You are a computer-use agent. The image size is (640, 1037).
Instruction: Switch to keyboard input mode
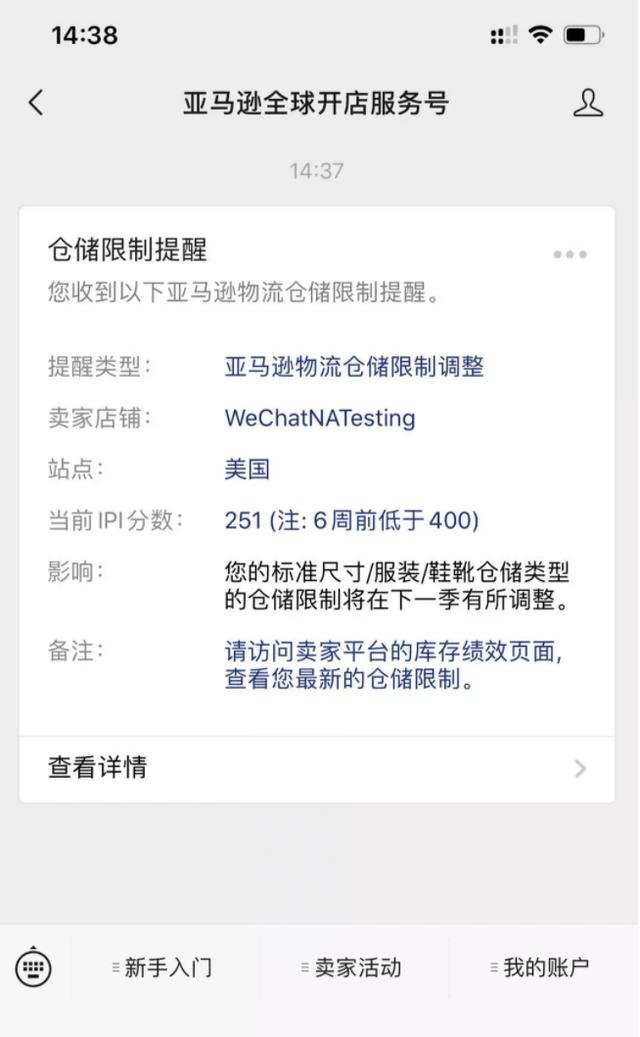point(34,967)
